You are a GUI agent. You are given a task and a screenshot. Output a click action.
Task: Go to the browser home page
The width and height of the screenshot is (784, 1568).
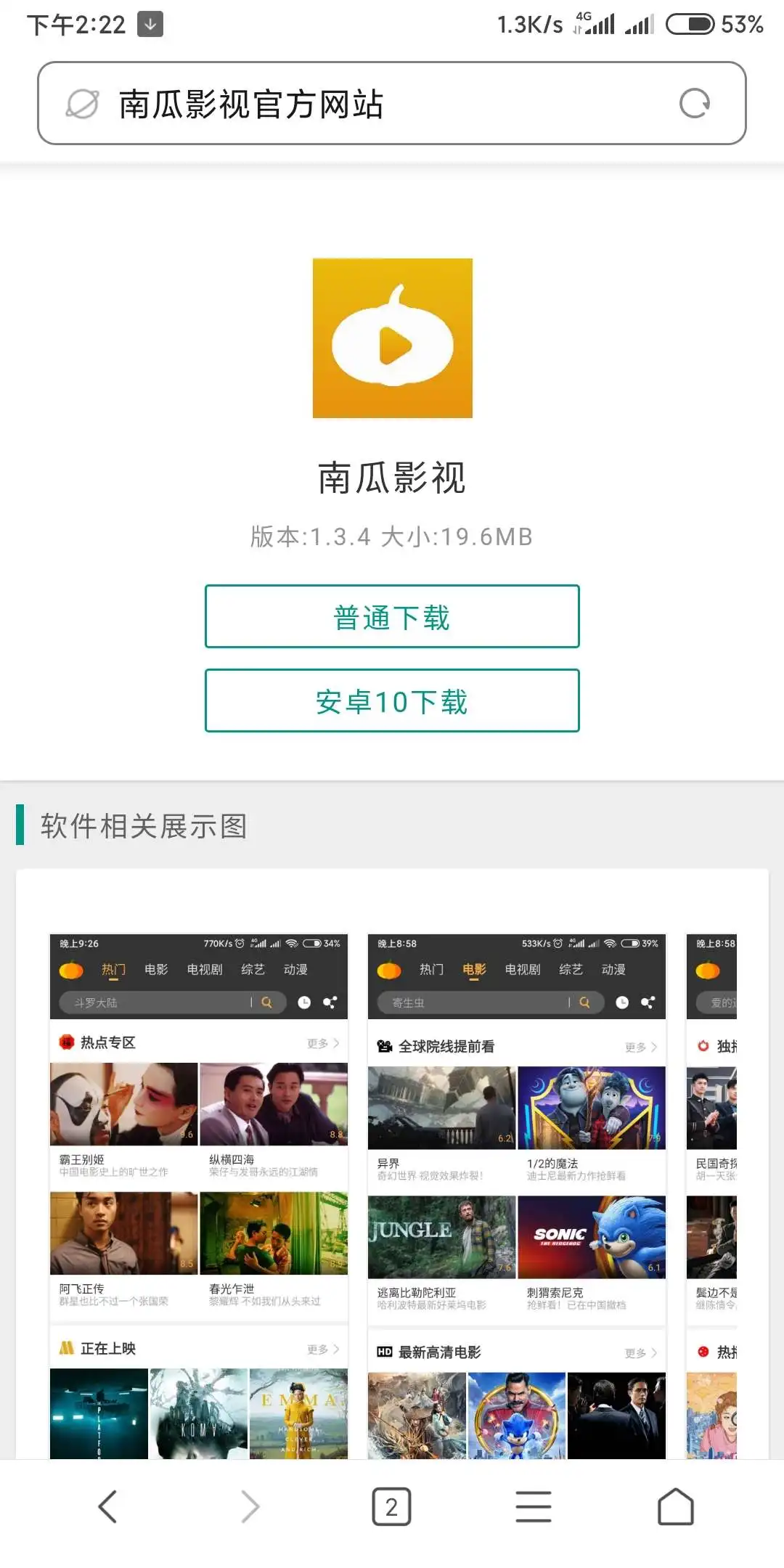(675, 1506)
